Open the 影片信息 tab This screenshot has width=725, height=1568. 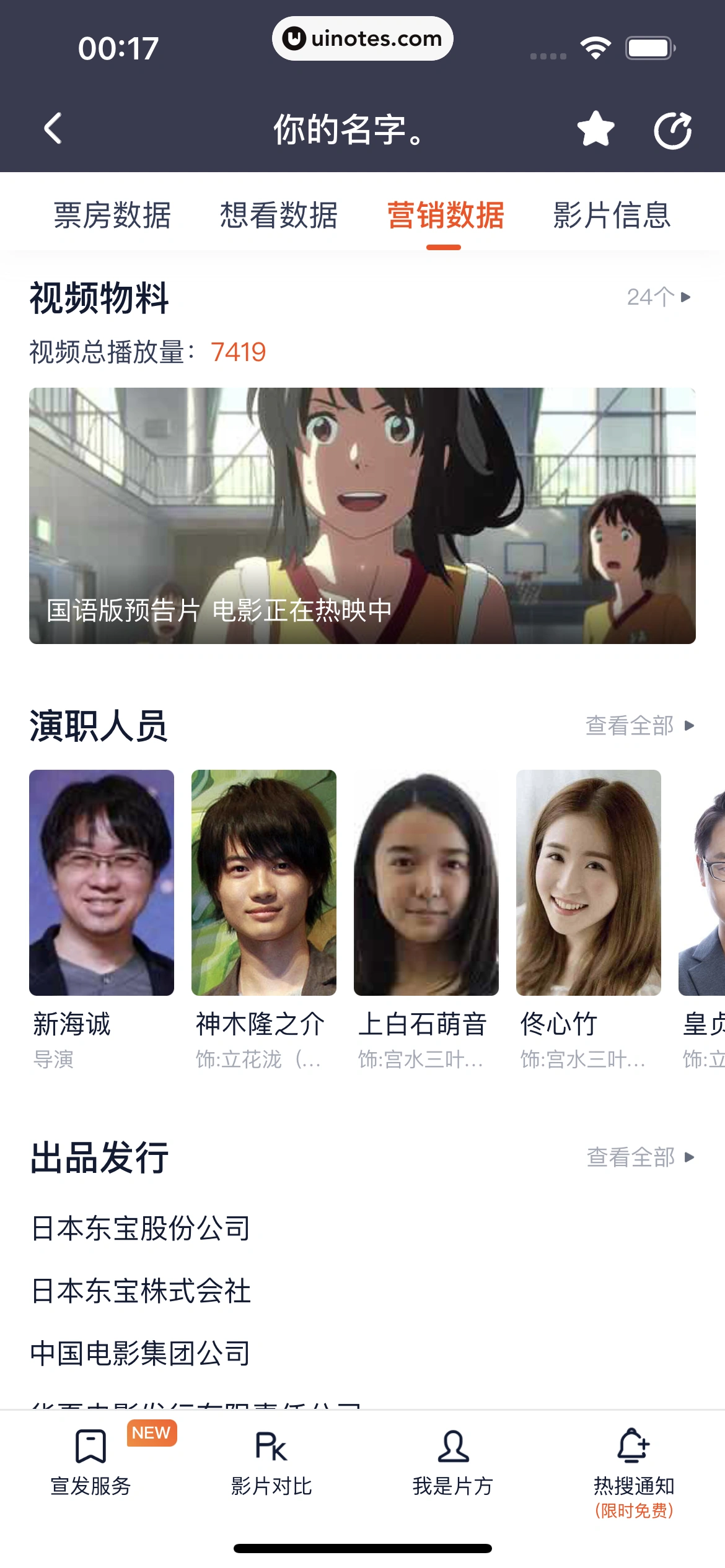[612, 216]
